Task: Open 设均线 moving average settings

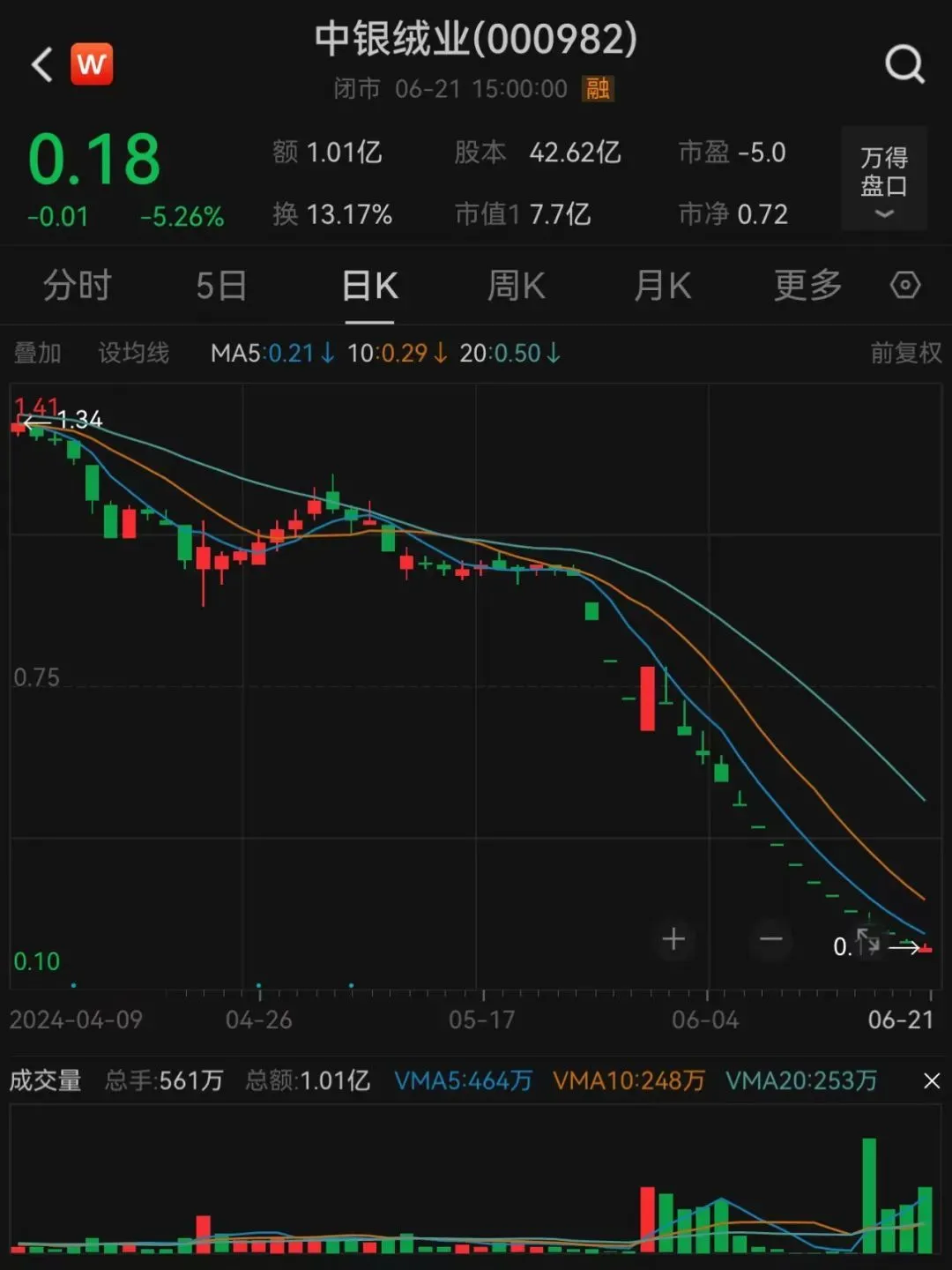Action: (x=133, y=353)
